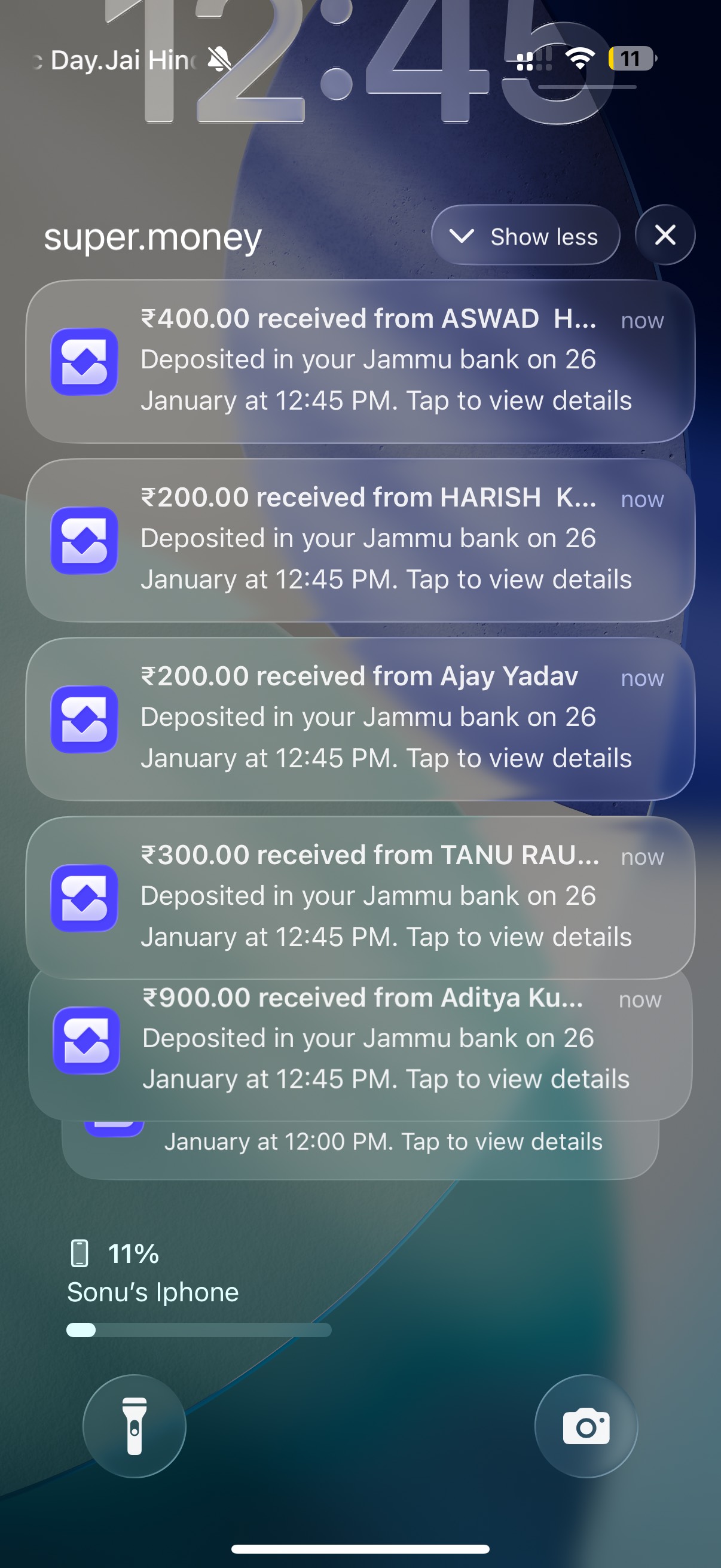Open the super.money app icon on first notification
The height and width of the screenshot is (1568, 721).
[85, 362]
